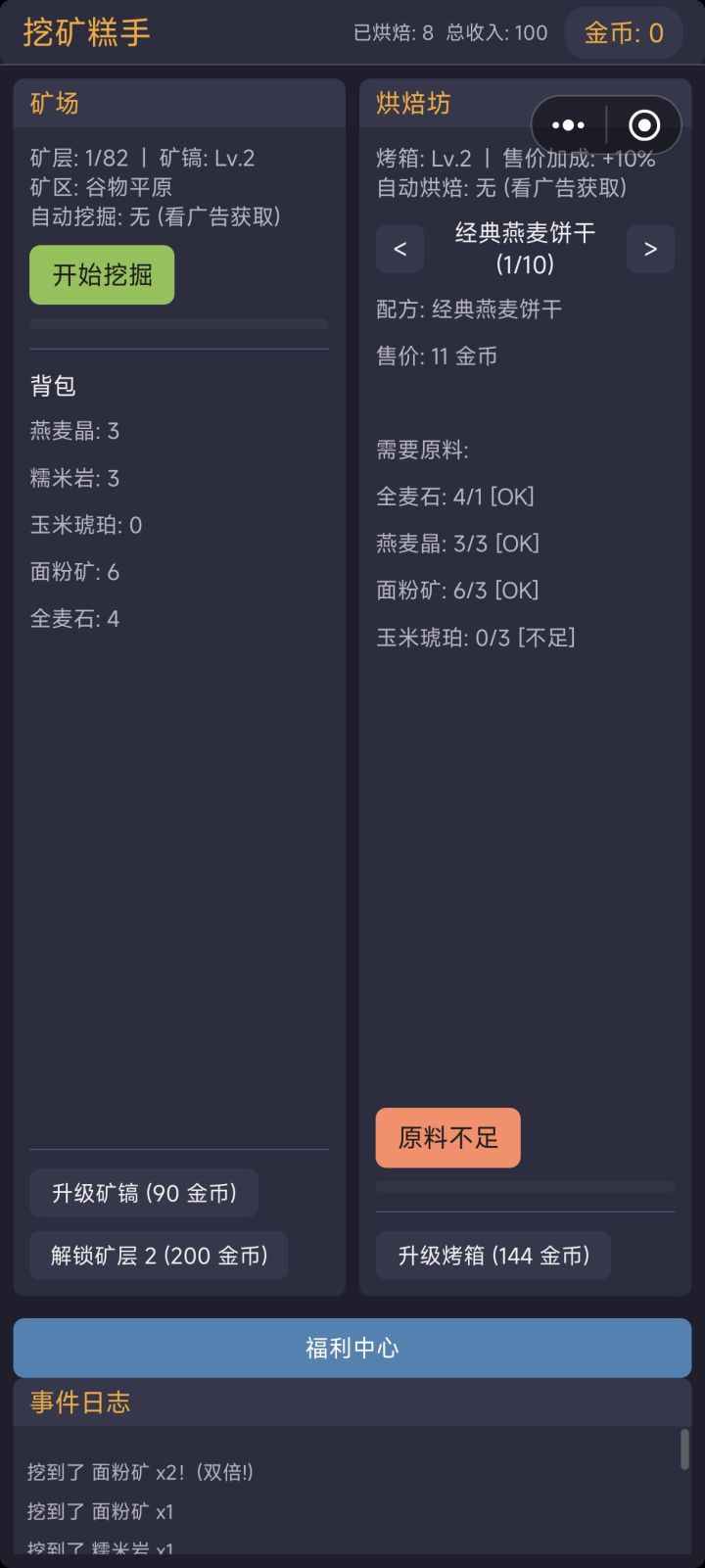Click the 金币: 0 coin display

point(624,32)
